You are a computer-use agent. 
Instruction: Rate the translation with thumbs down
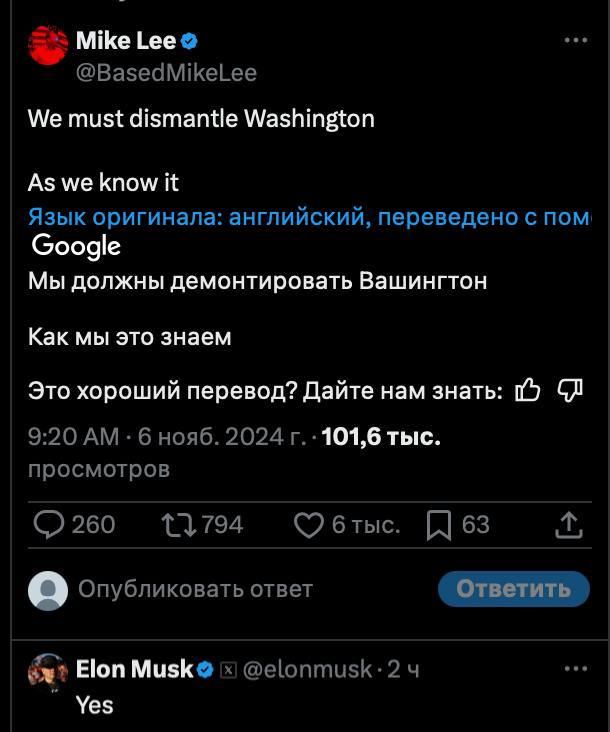pos(570,391)
